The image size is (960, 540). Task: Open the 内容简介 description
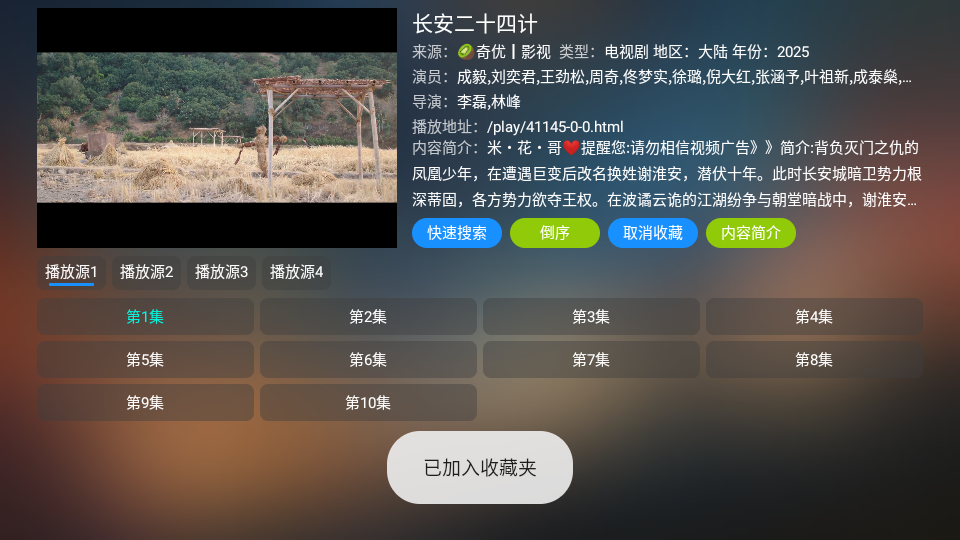click(x=750, y=233)
